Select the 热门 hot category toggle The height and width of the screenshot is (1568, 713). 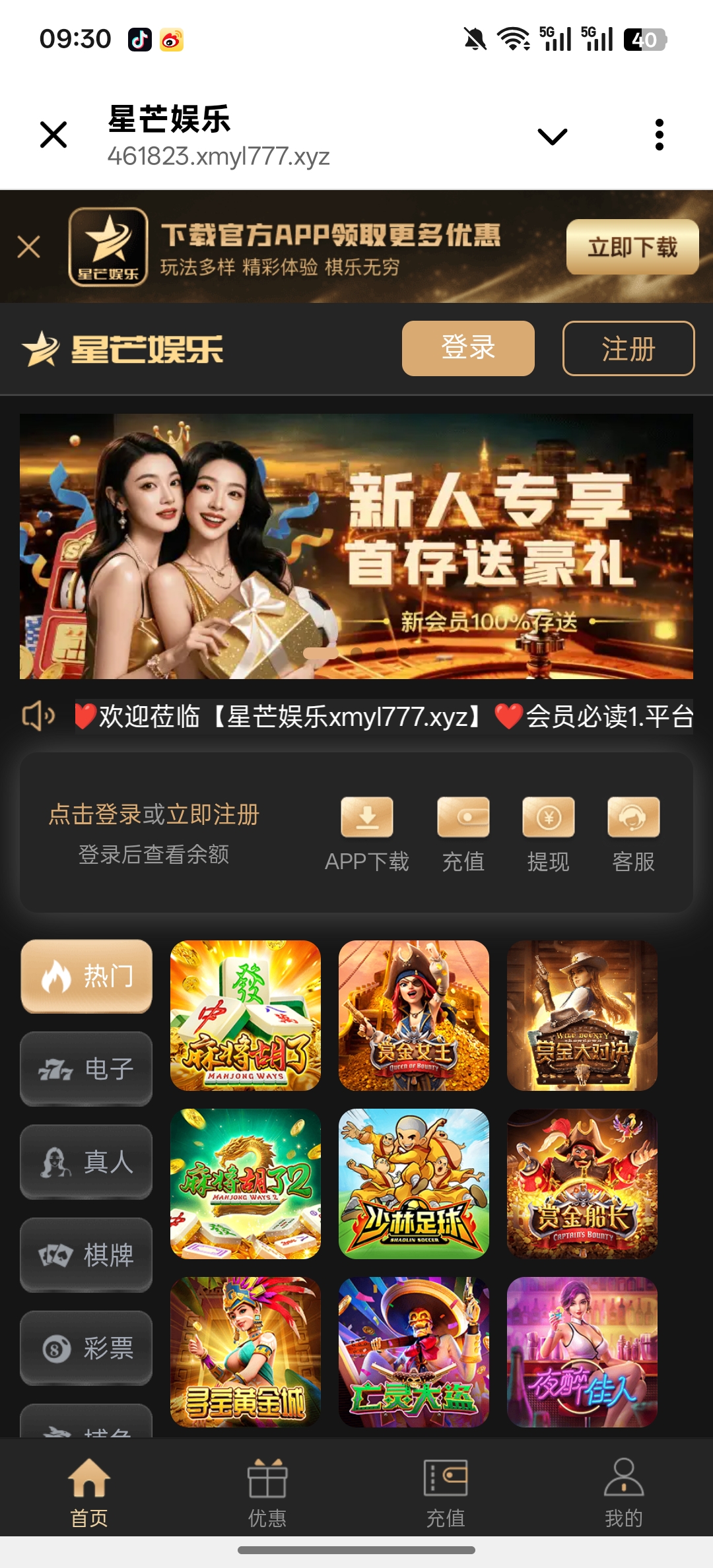[x=86, y=977]
